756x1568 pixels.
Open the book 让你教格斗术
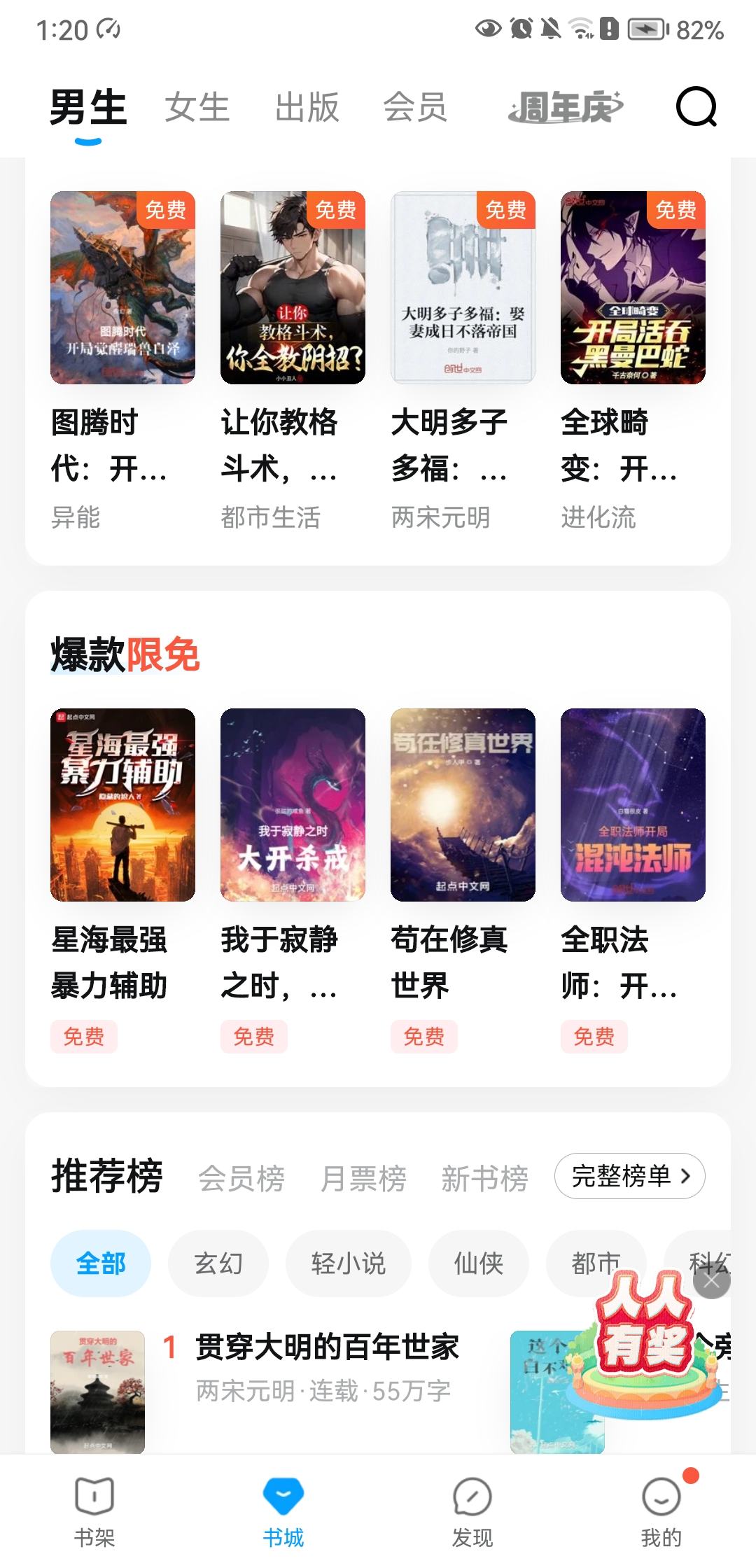[293, 288]
